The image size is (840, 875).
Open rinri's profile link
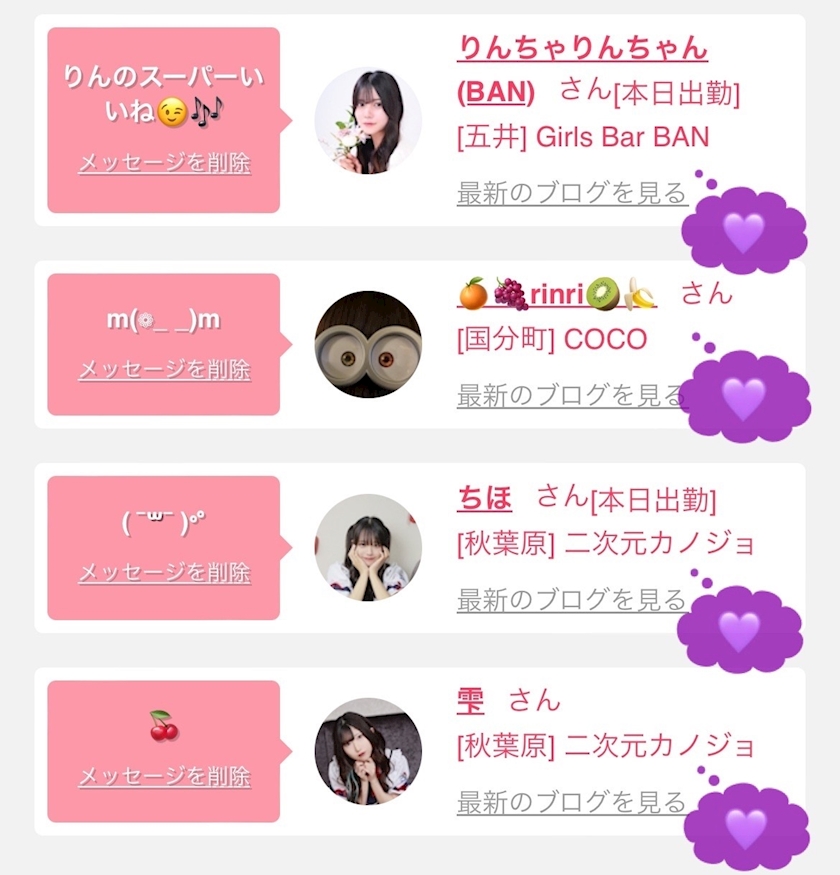point(556,296)
